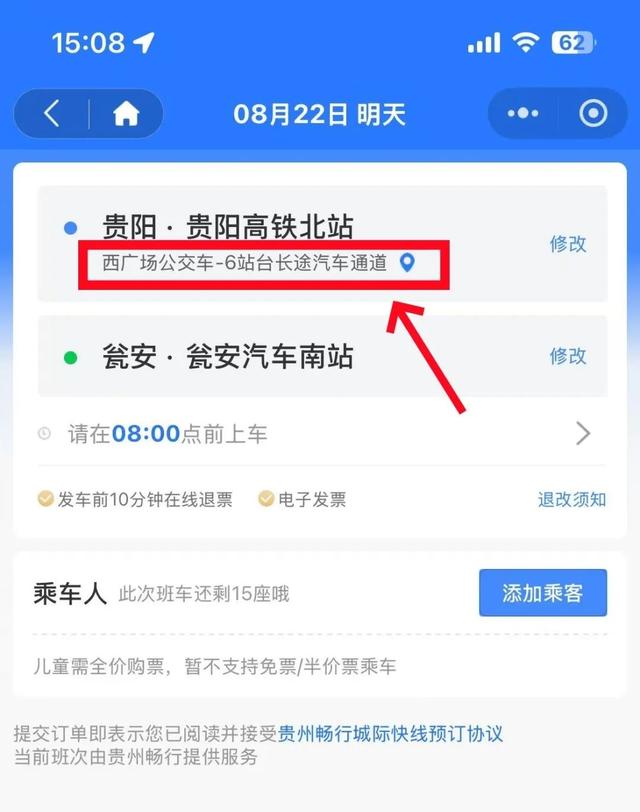
Task: Close the mini program via circle icon
Action: 593,113
